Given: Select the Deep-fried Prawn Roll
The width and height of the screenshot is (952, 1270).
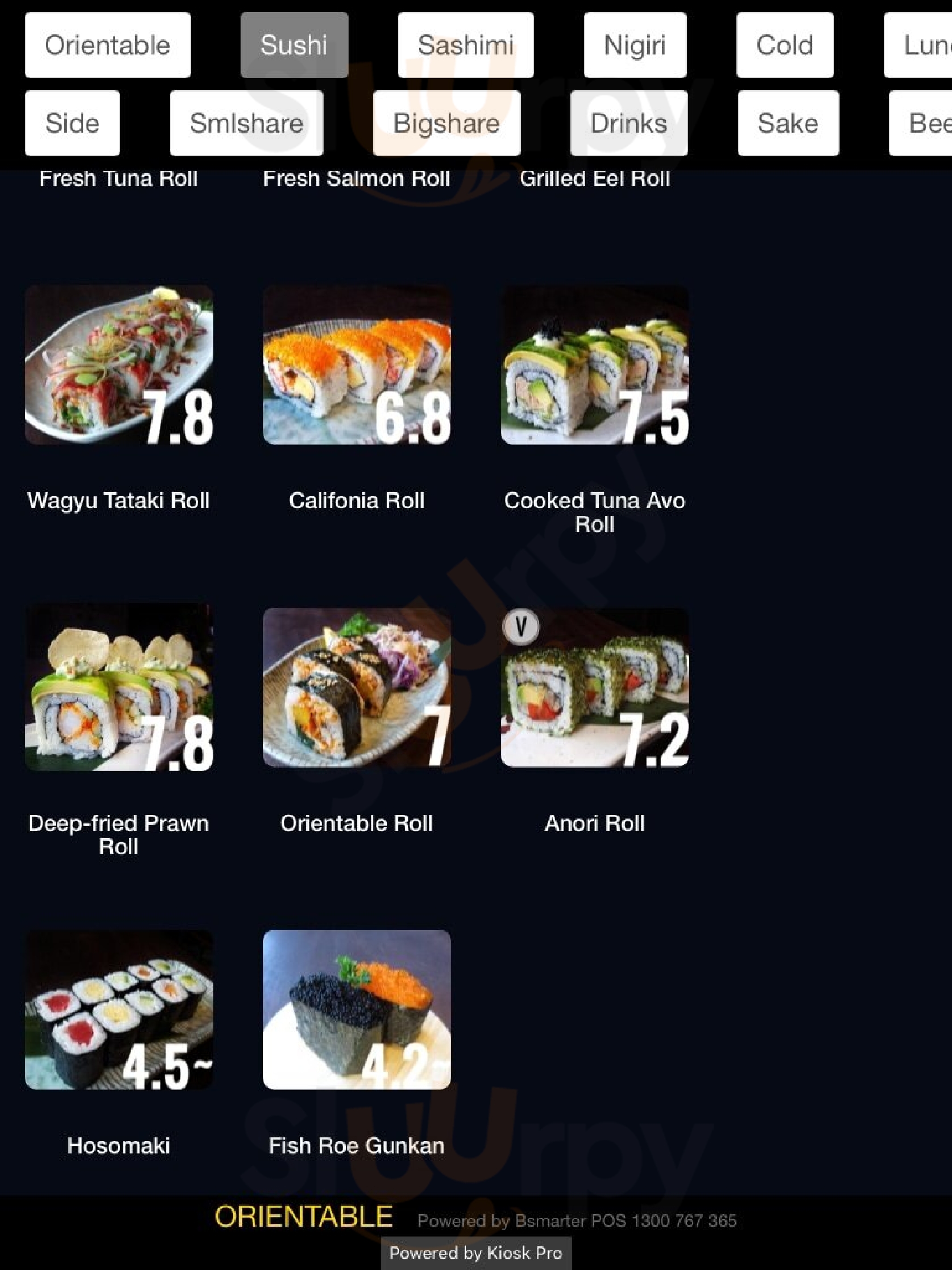Looking at the screenshot, I should (119, 687).
